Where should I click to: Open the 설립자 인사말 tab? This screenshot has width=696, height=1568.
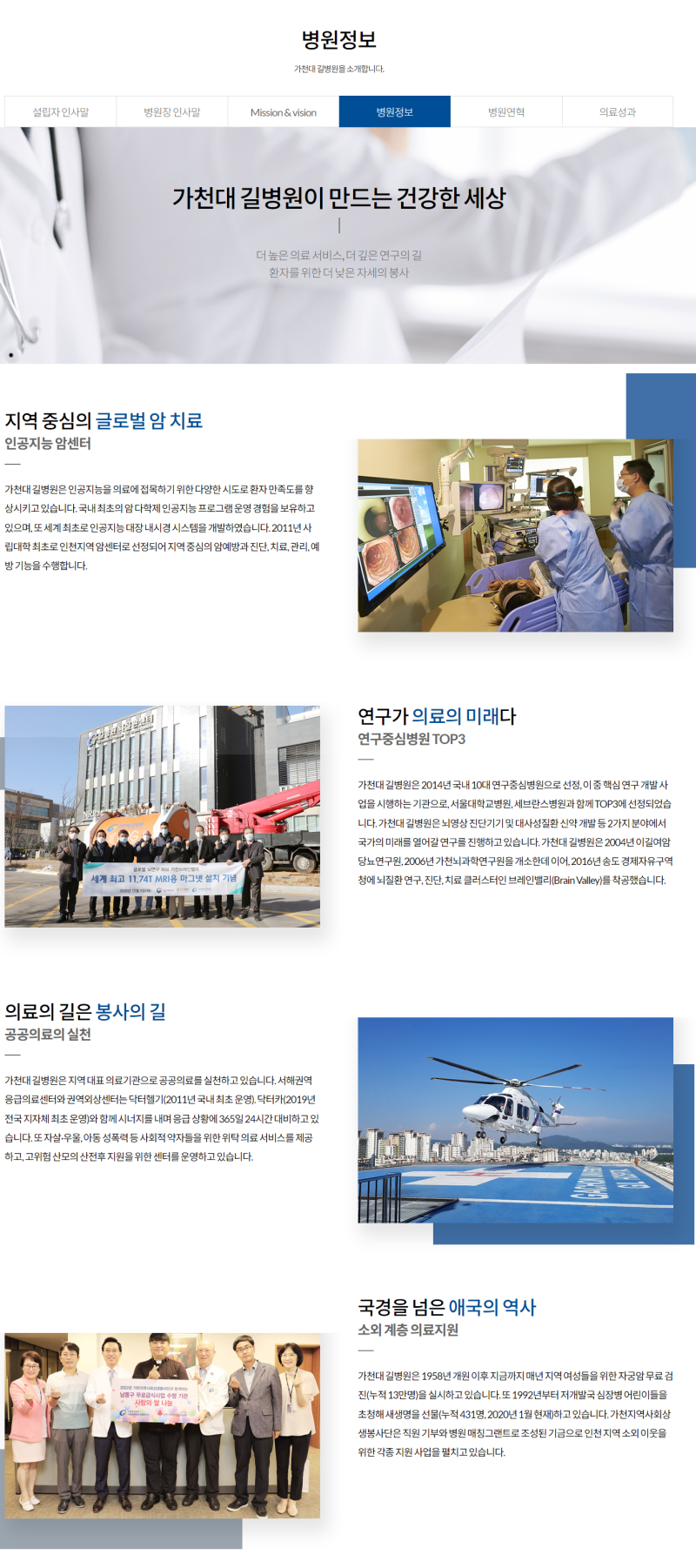[x=61, y=112]
